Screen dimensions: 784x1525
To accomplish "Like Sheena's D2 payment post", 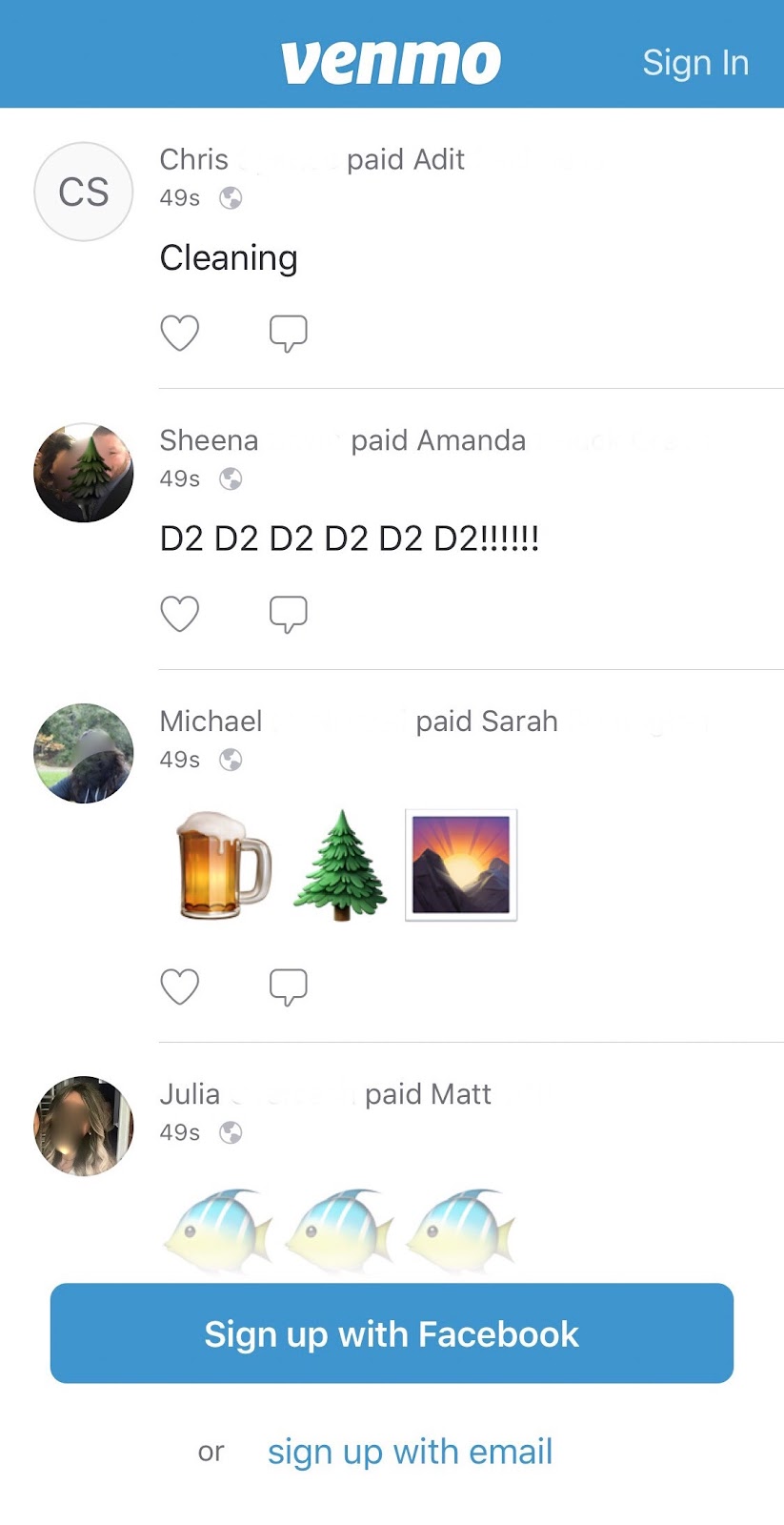I will pyautogui.click(x=179, y=614).
